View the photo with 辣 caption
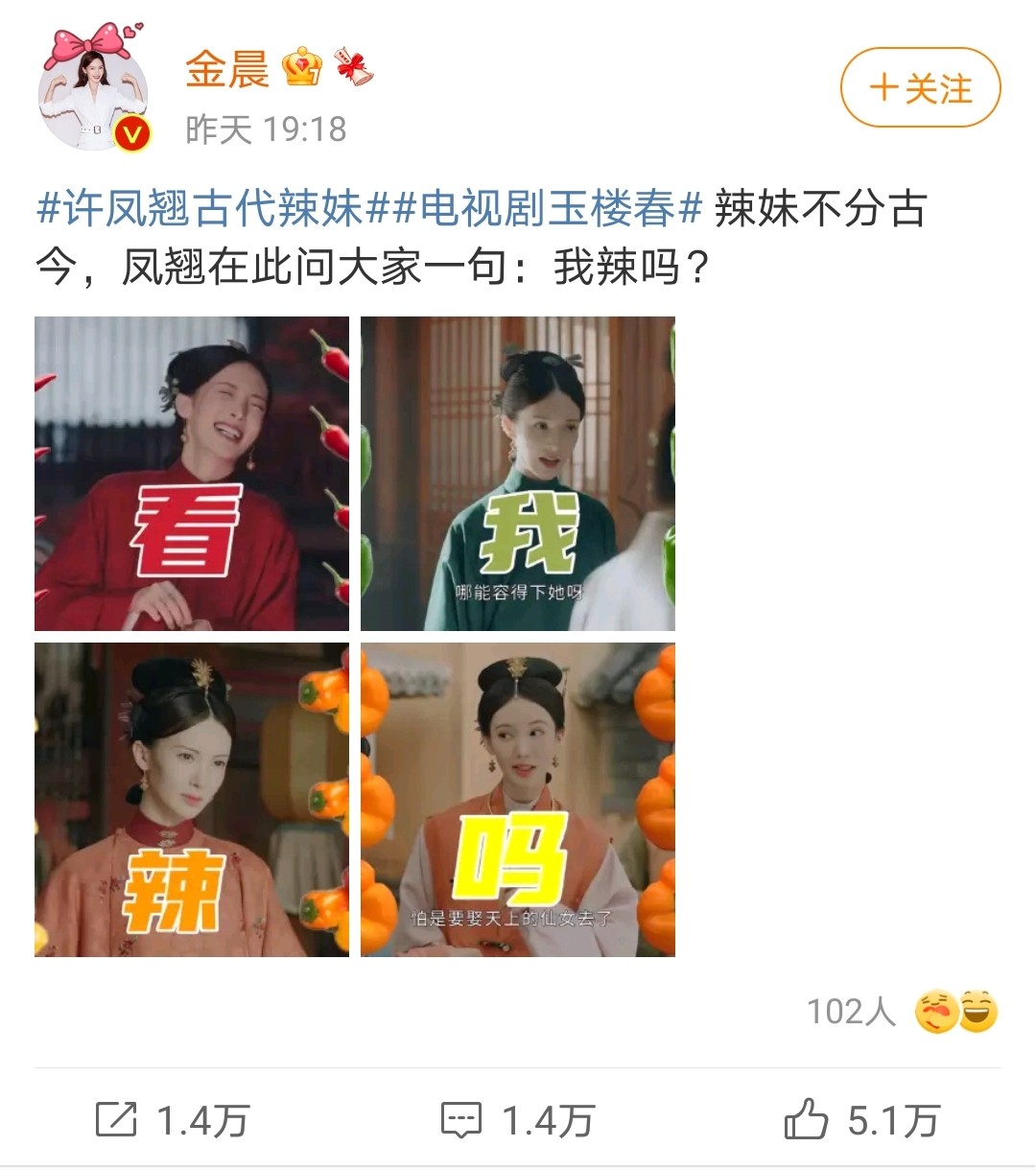 tap(192, 800)
